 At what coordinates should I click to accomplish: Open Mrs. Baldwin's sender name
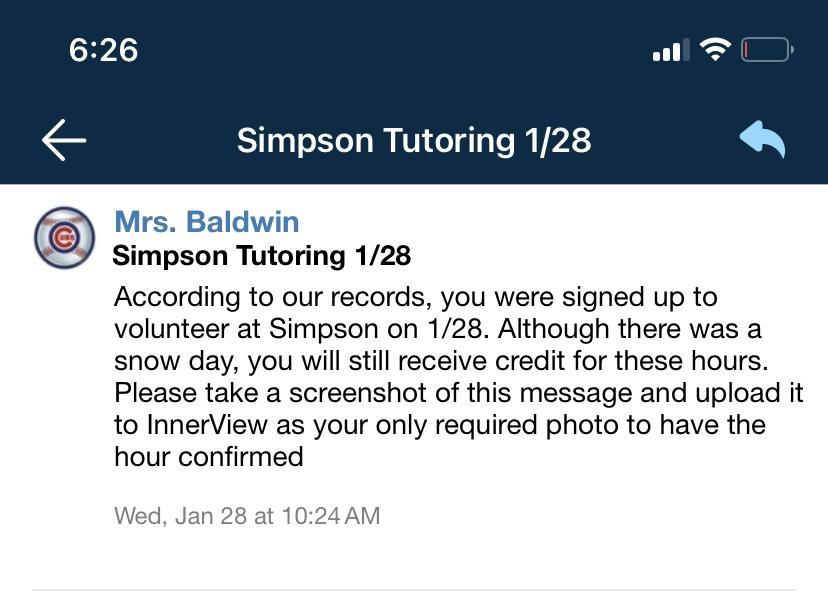point(206,221)
